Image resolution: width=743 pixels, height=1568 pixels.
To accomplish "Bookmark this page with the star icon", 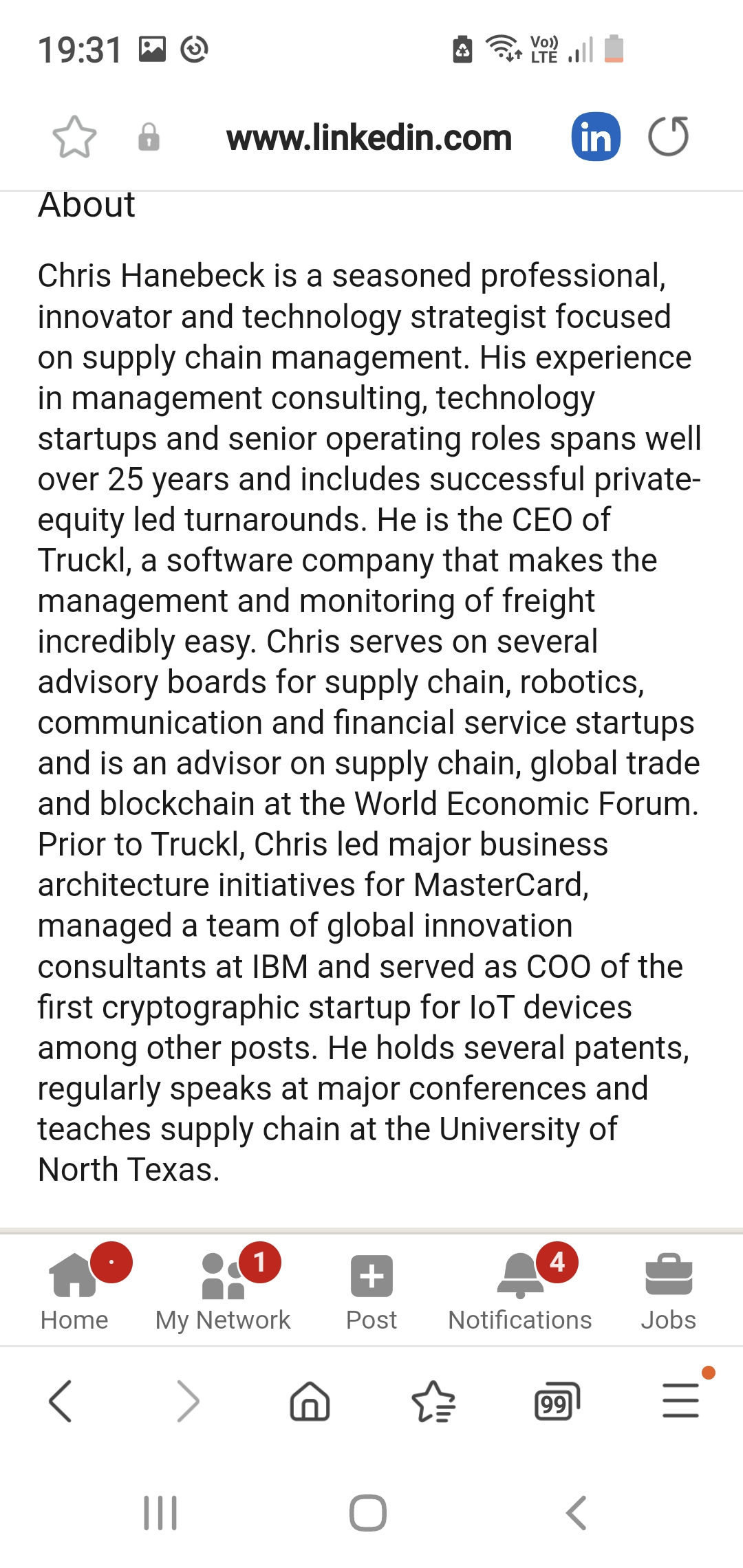I will 74,137.
